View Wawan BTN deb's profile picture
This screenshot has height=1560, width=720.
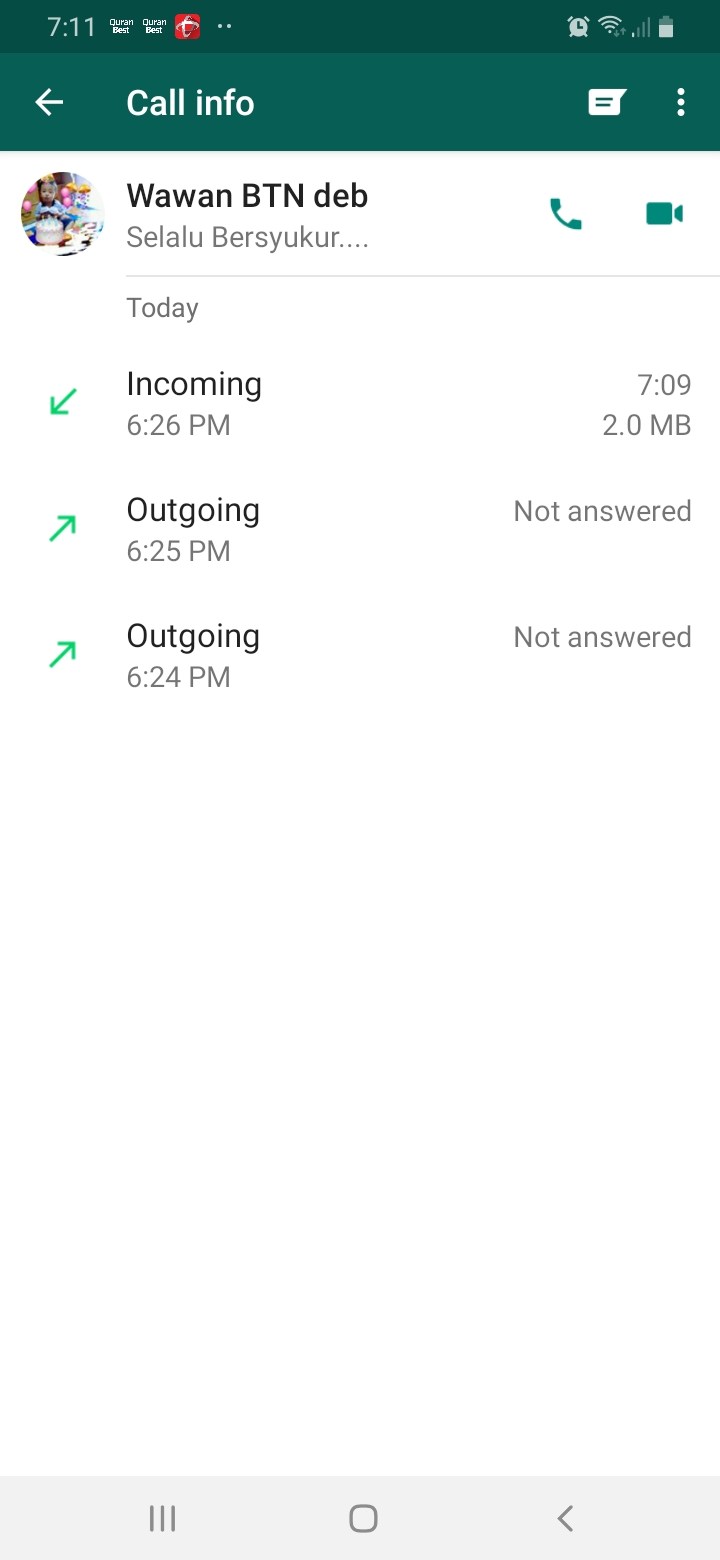63,214
